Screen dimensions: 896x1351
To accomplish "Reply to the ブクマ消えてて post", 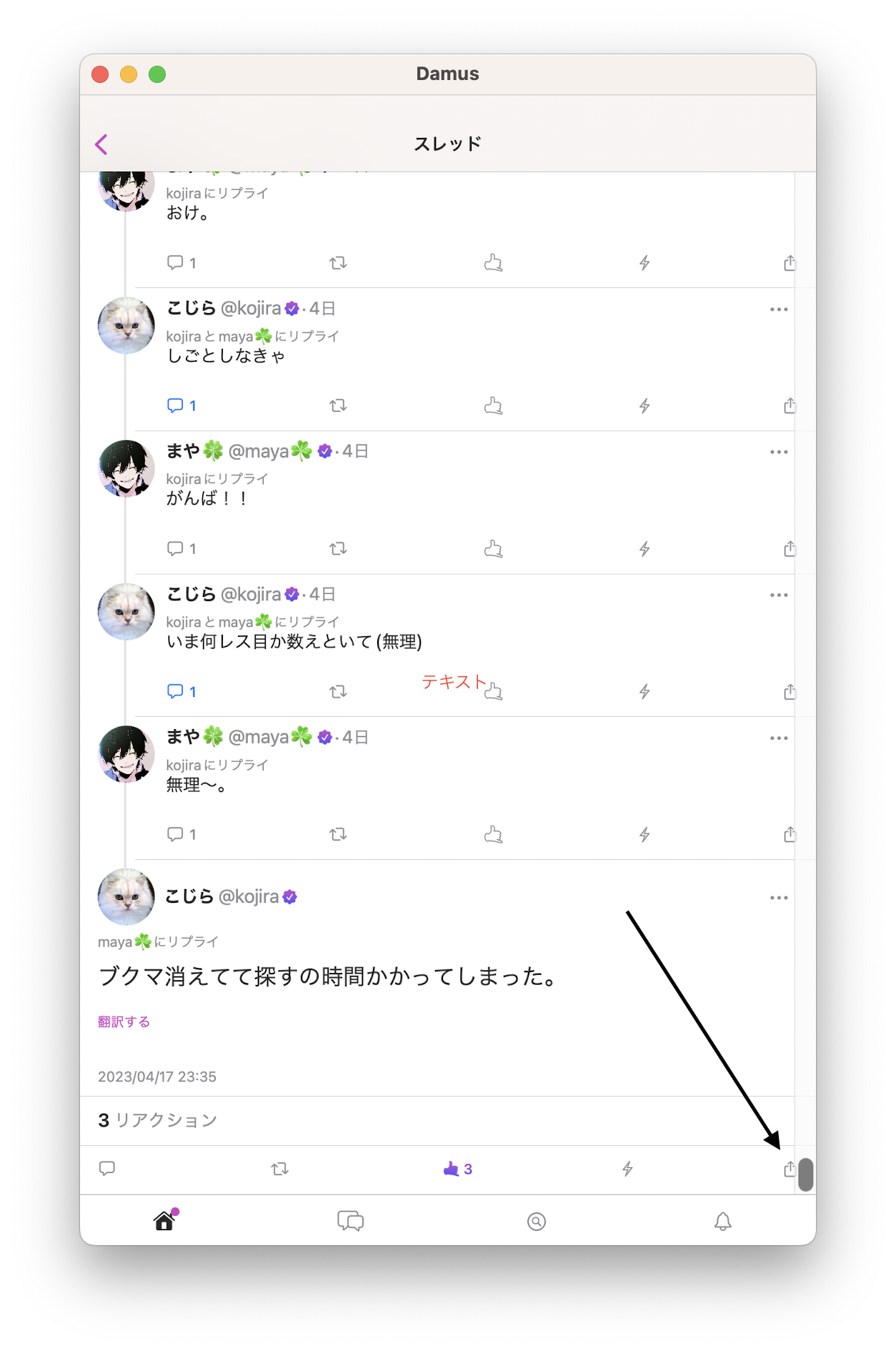I will coord(107,1169).
